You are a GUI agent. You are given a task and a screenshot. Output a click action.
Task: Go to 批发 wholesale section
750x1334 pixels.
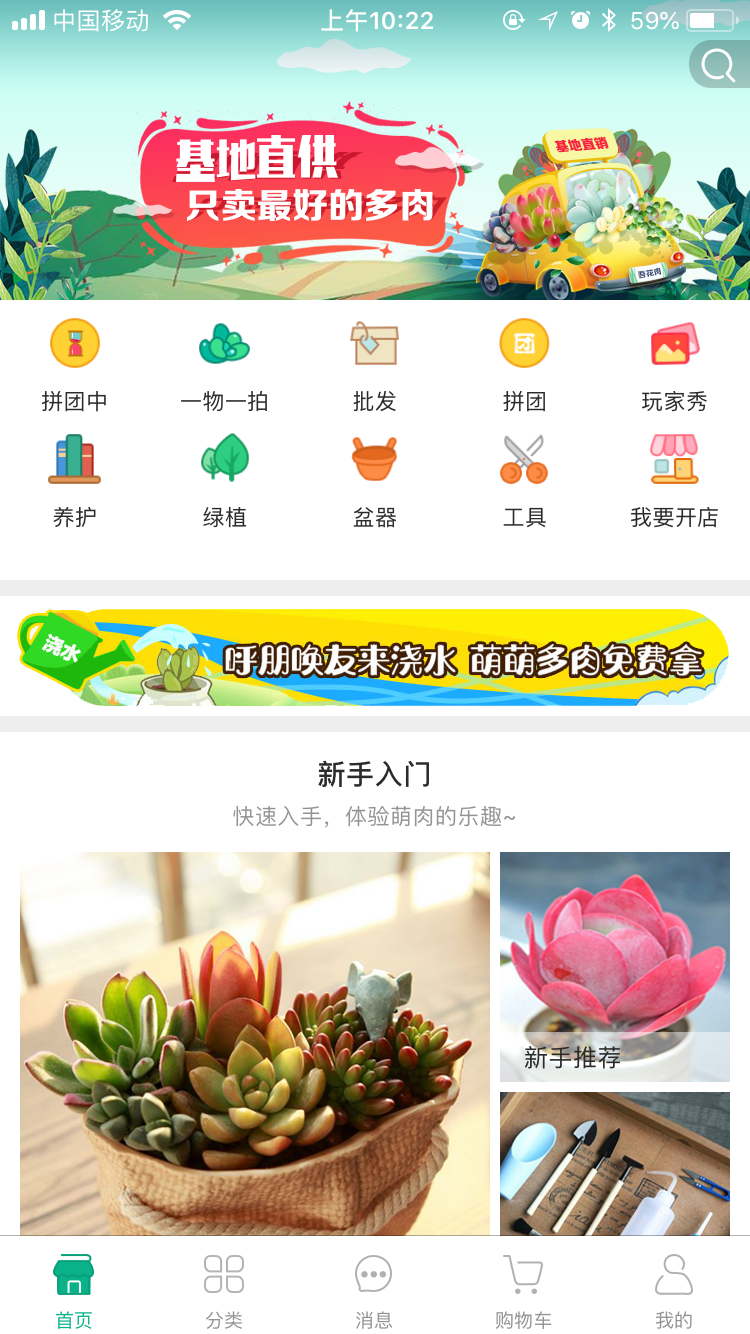[x=374, y=364]
